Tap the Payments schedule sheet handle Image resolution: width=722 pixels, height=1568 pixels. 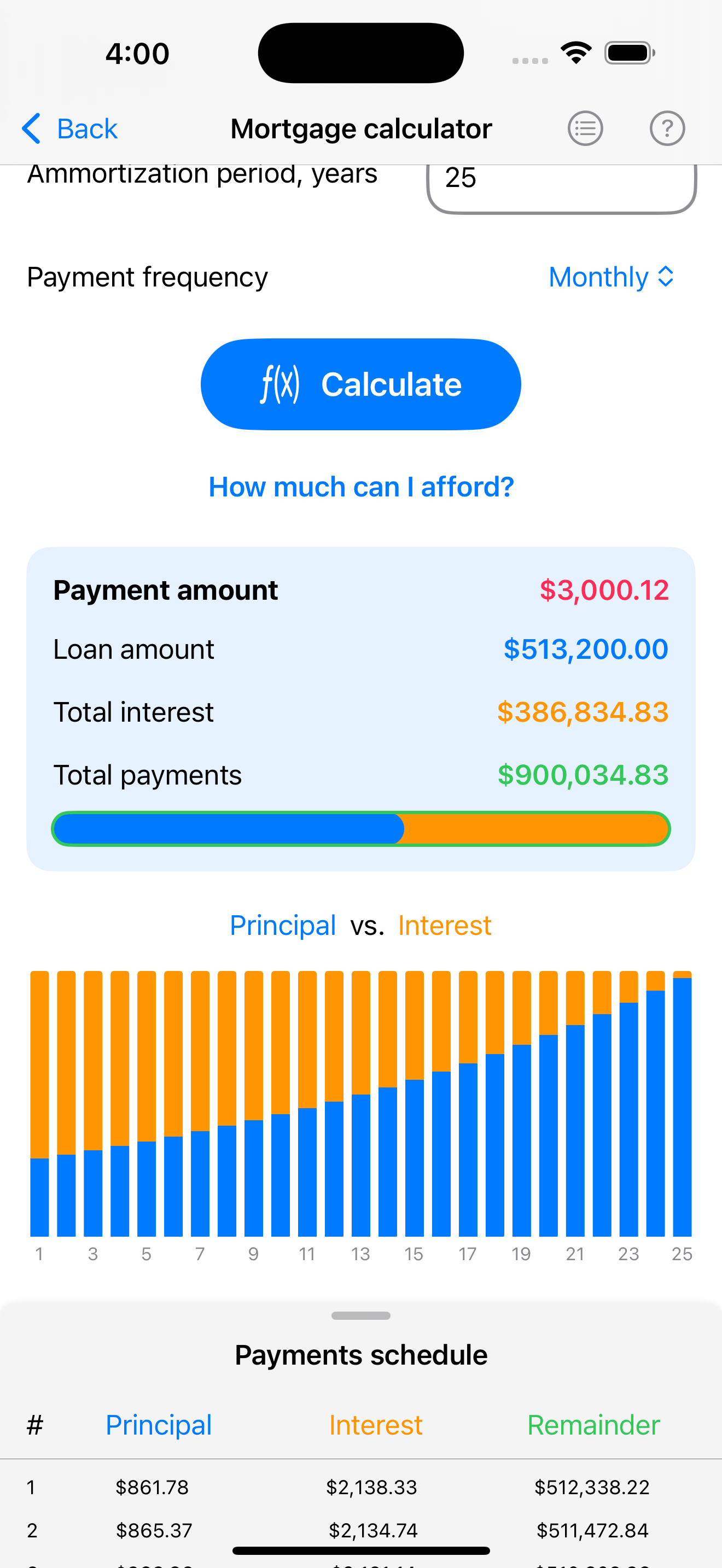[361, 1316]
